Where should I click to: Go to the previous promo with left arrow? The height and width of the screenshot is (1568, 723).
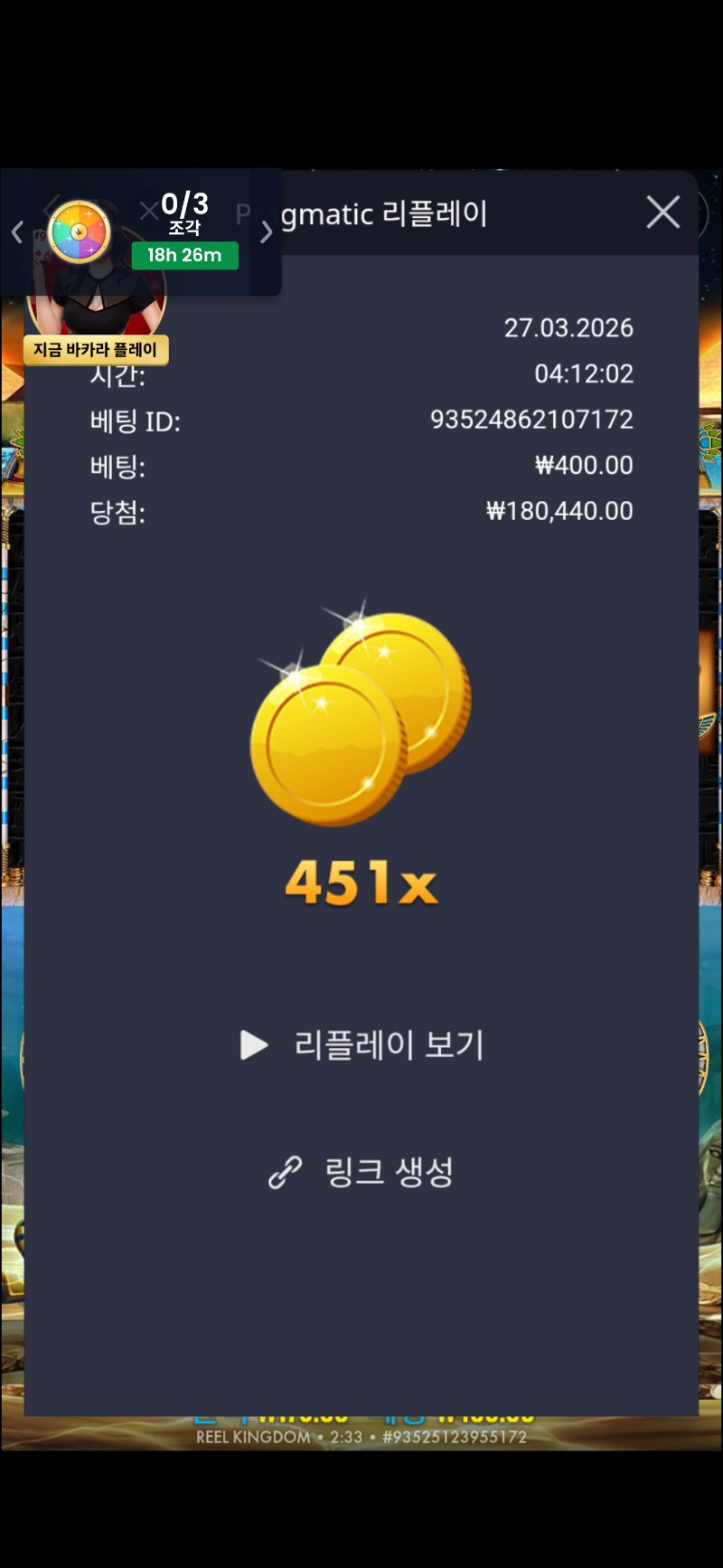(x=17, y=232)
